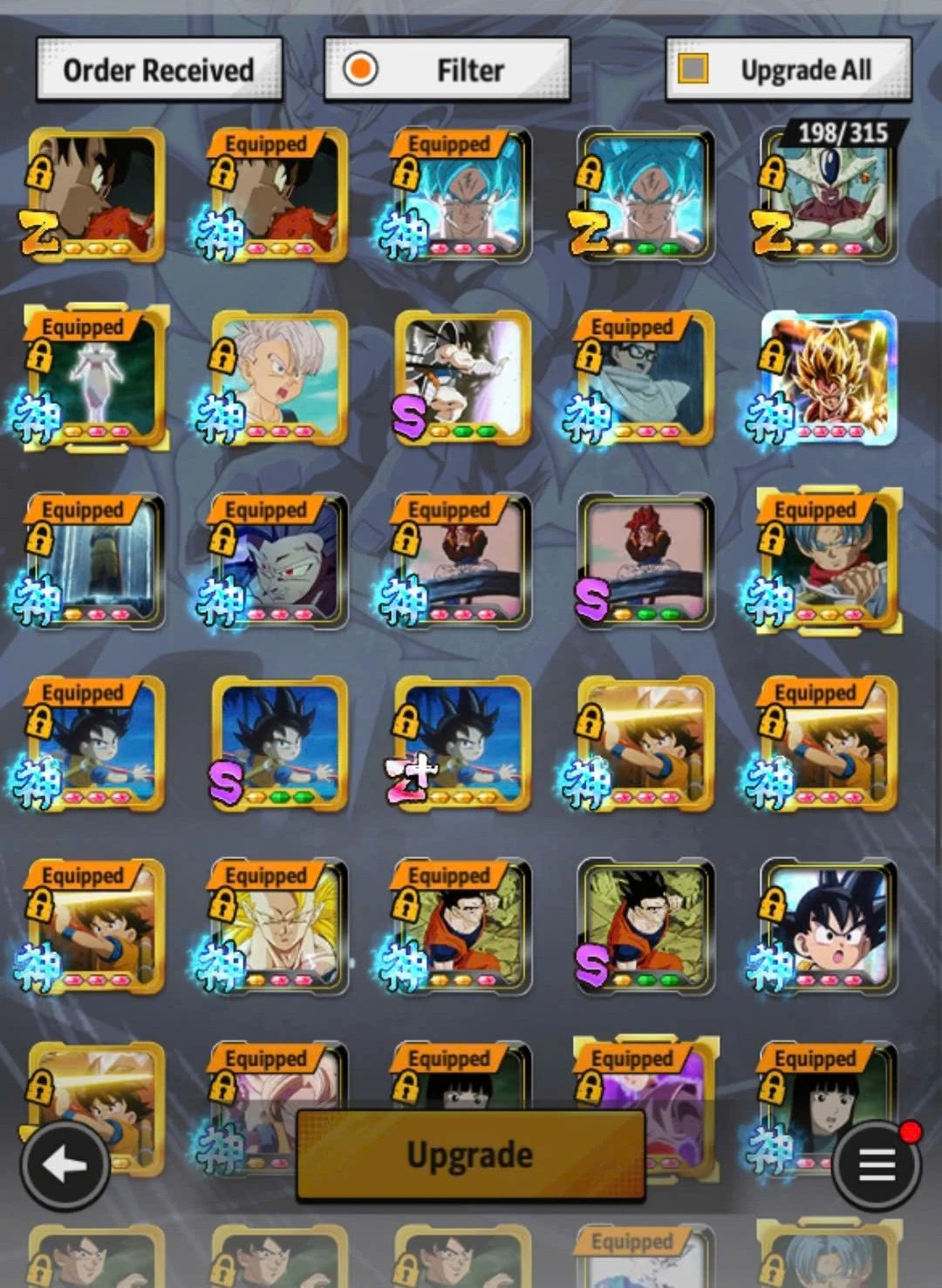Tap the yellow Upgrade button

click(x=470, y=1155)
